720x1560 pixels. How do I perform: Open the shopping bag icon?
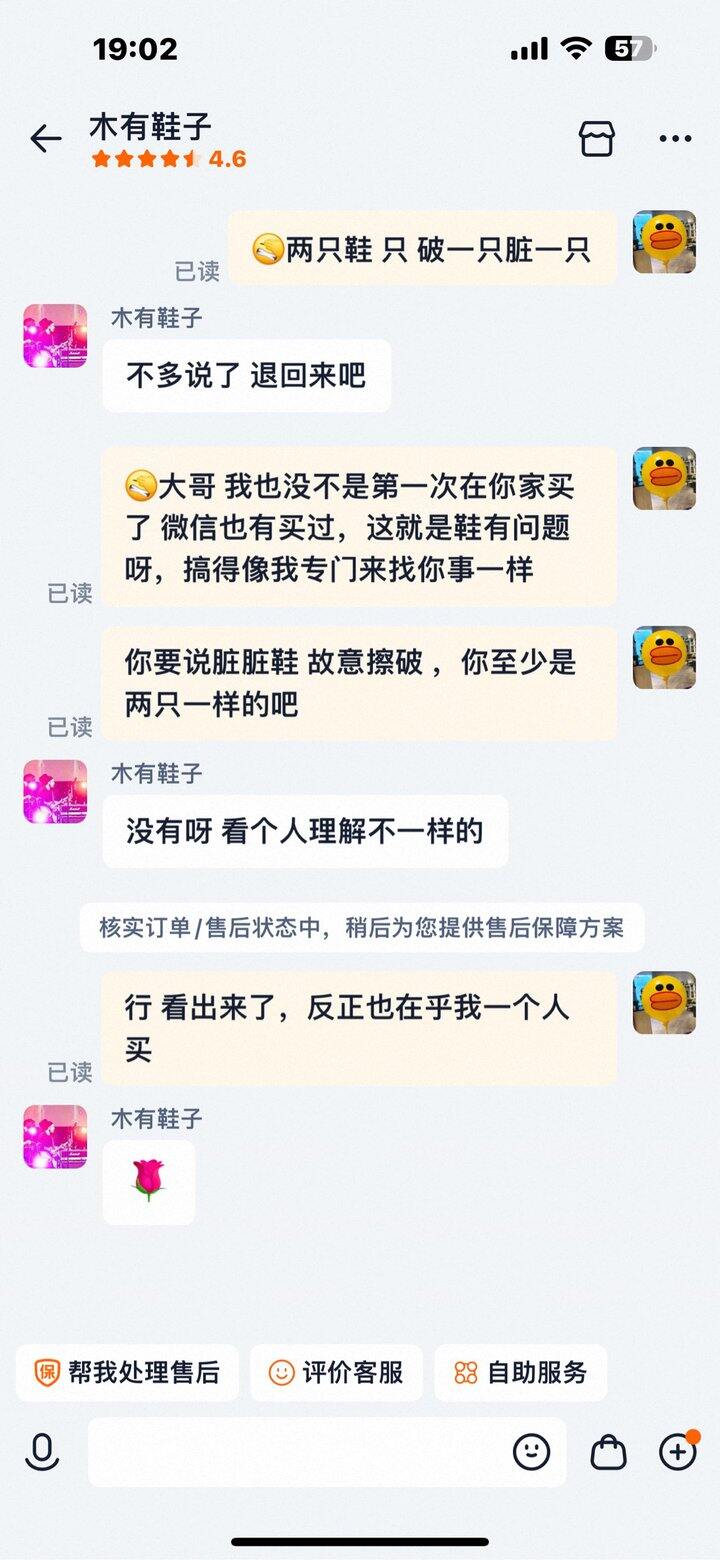(x=608, y=1452)
